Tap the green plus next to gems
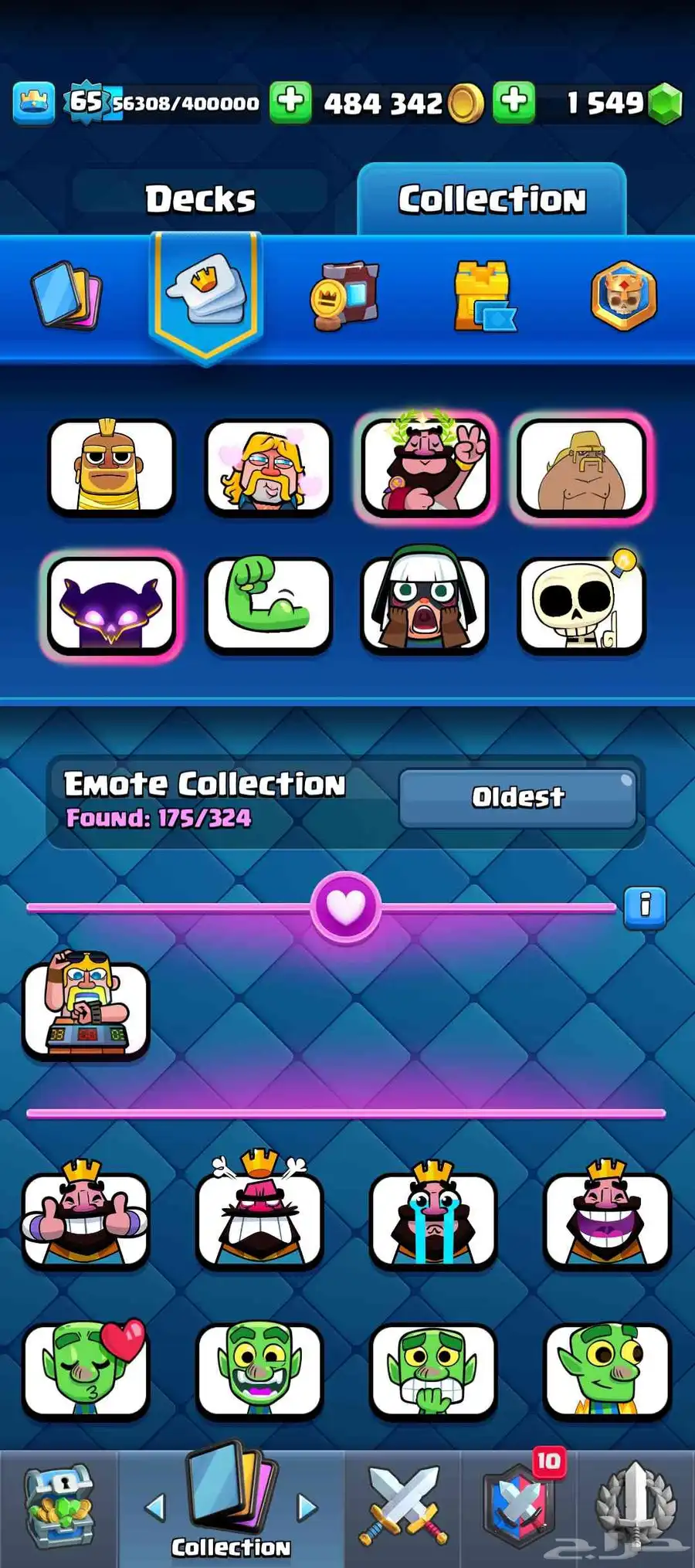The image size is (695, 1568). [514, 102]
